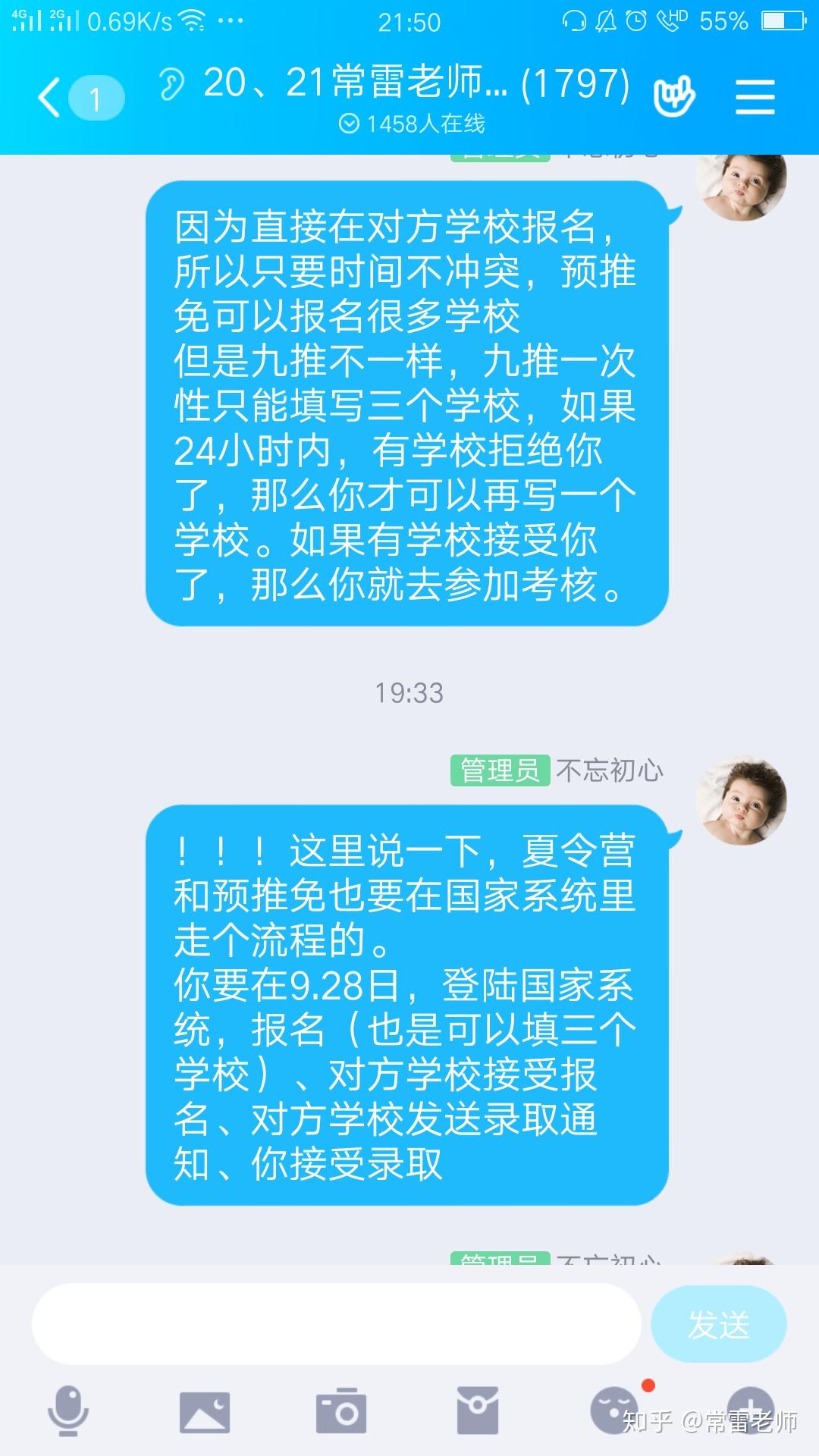Viewport: 819px width, 1456px height.
Task: Open the photo gallery picker
Action: tap(205, 1412)
